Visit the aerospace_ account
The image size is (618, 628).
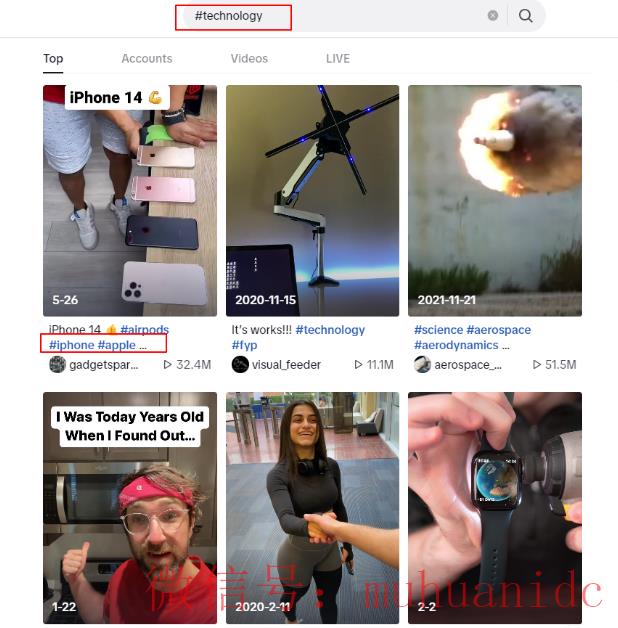click(x=468, y=365)
